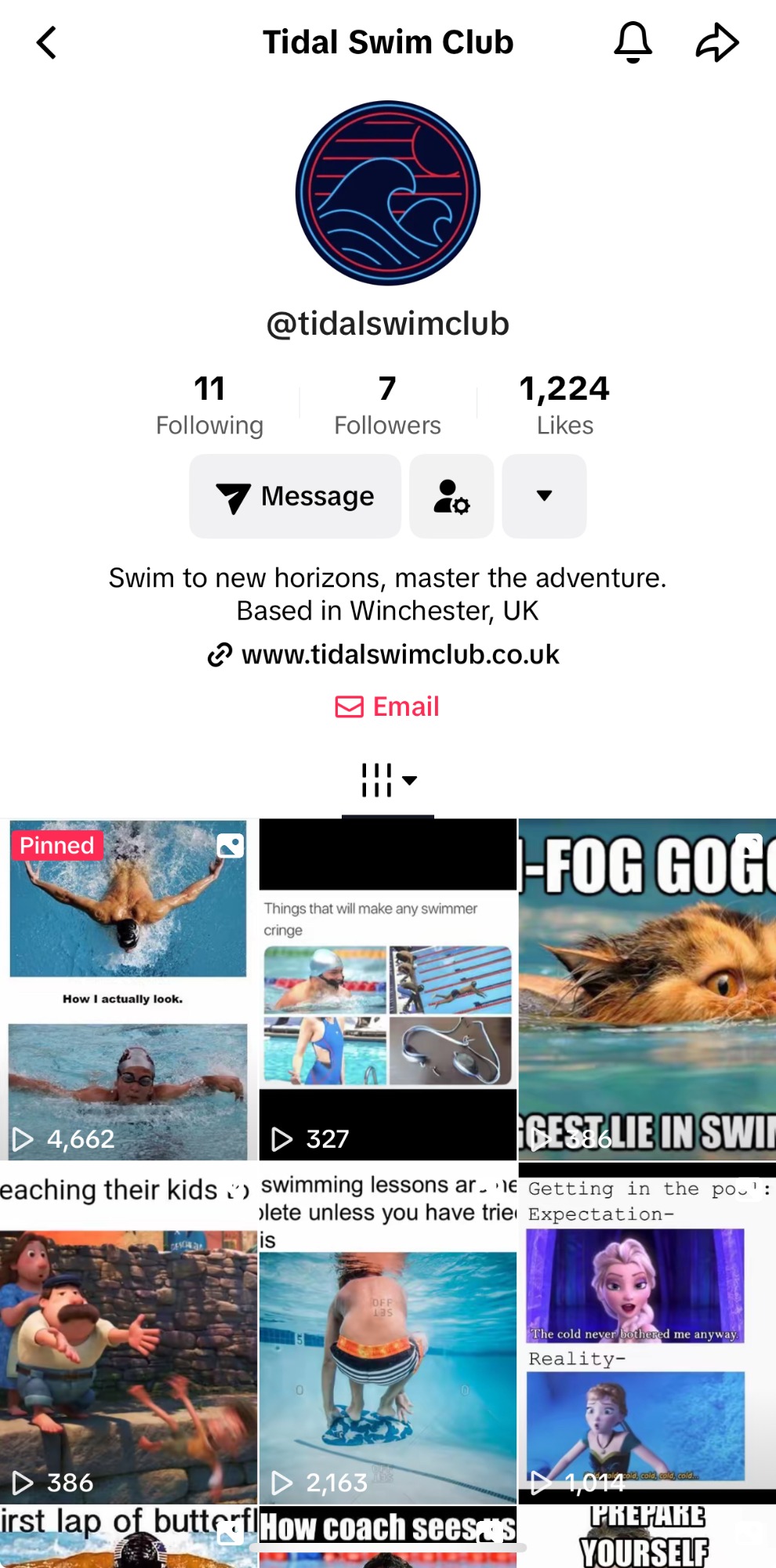The height and width of the screenshot is (1568, 776).
Task: Play the swimmer cringe video with 327 views
Action: pos(388,989)
